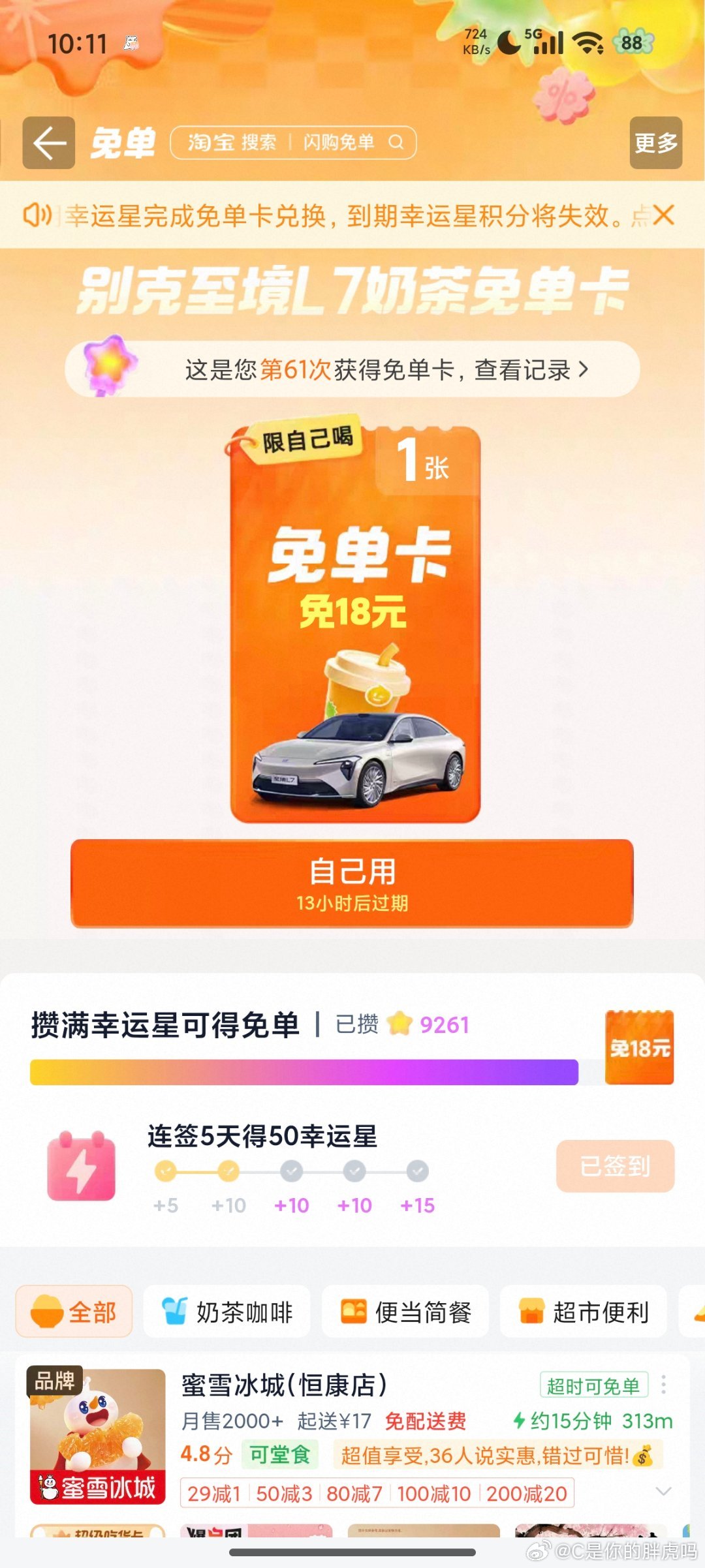Viewport: 705px width, 1568px height.
Task: Switch to 奶茶咖啡 category
Action: pyautogui.click(x=227, y=1312)
